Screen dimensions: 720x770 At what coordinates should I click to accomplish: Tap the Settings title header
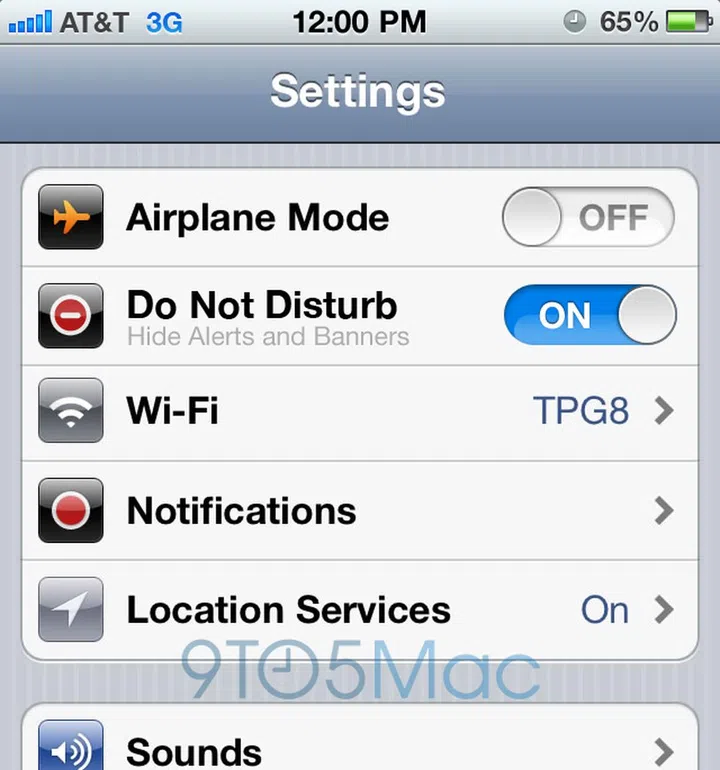[357, 92]
